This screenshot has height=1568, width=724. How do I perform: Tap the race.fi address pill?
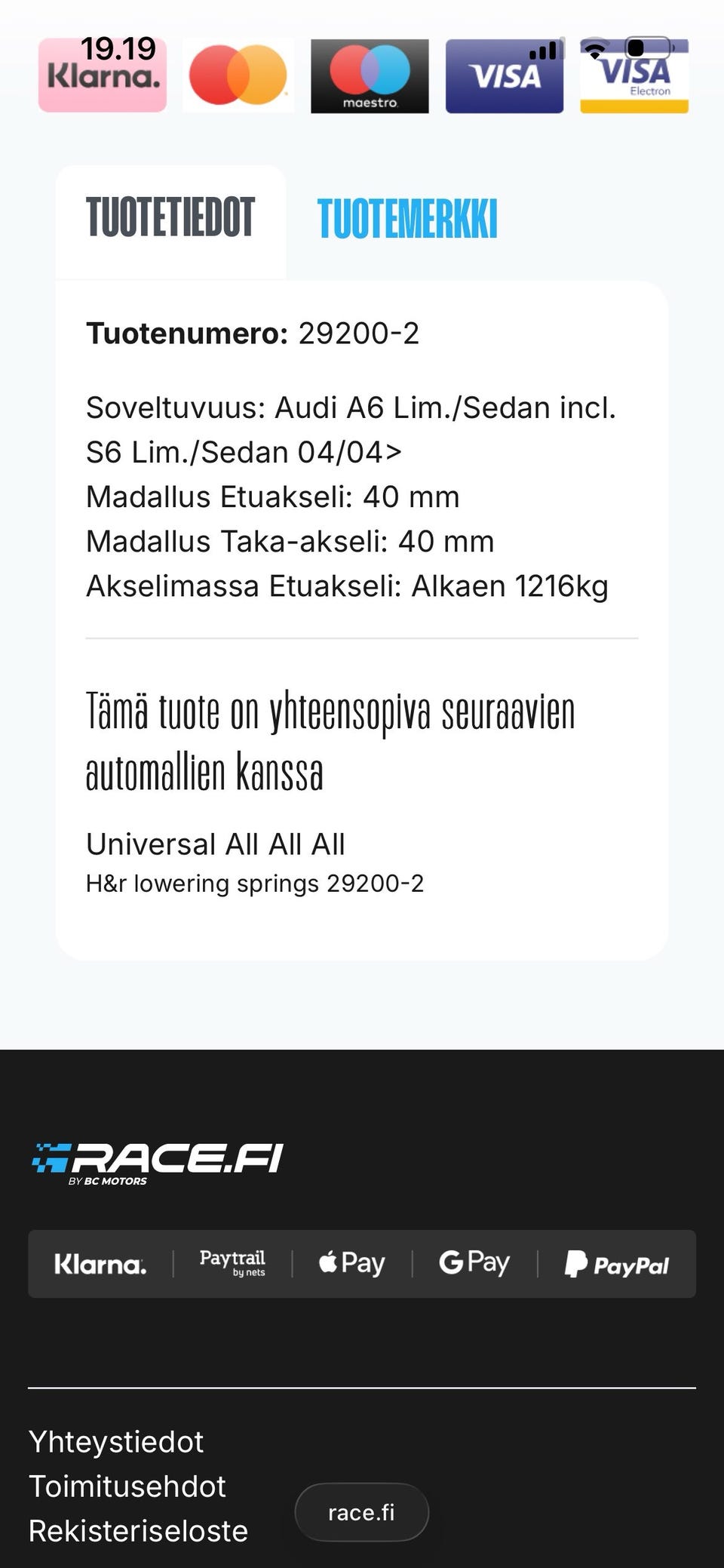click(x=362, y=1512)
